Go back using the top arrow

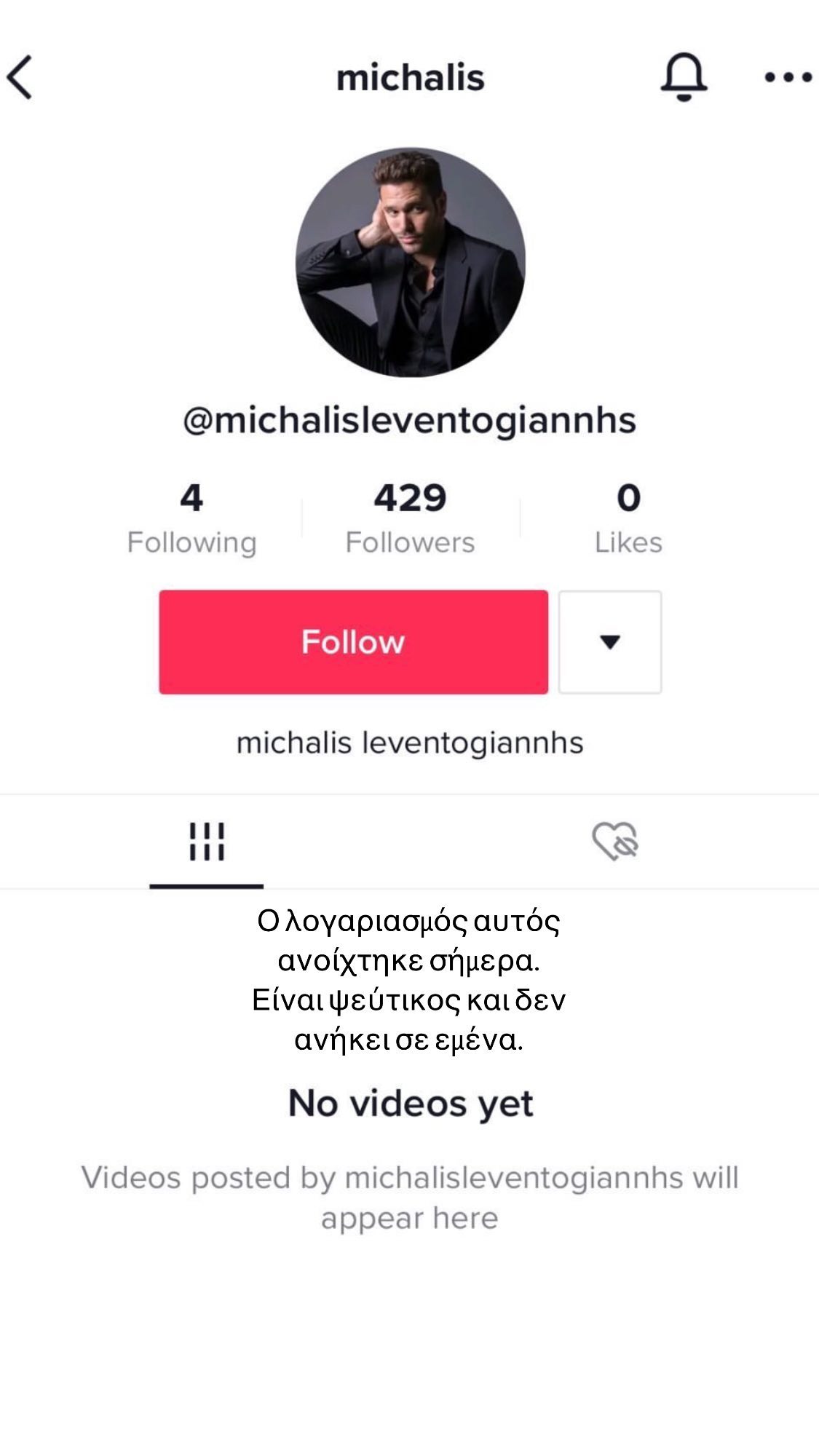click(20, 77)
